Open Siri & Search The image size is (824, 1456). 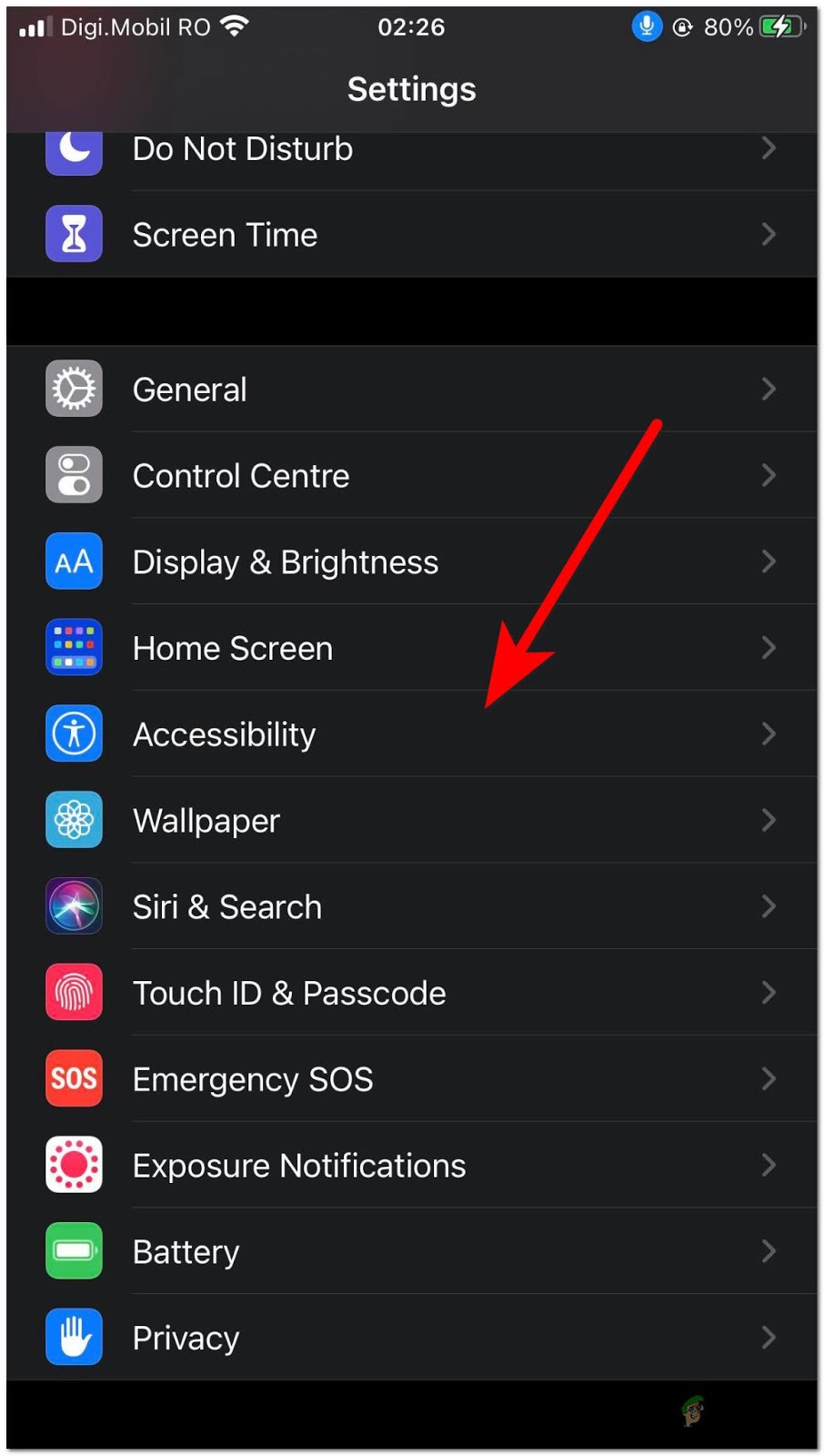[411, 907]
